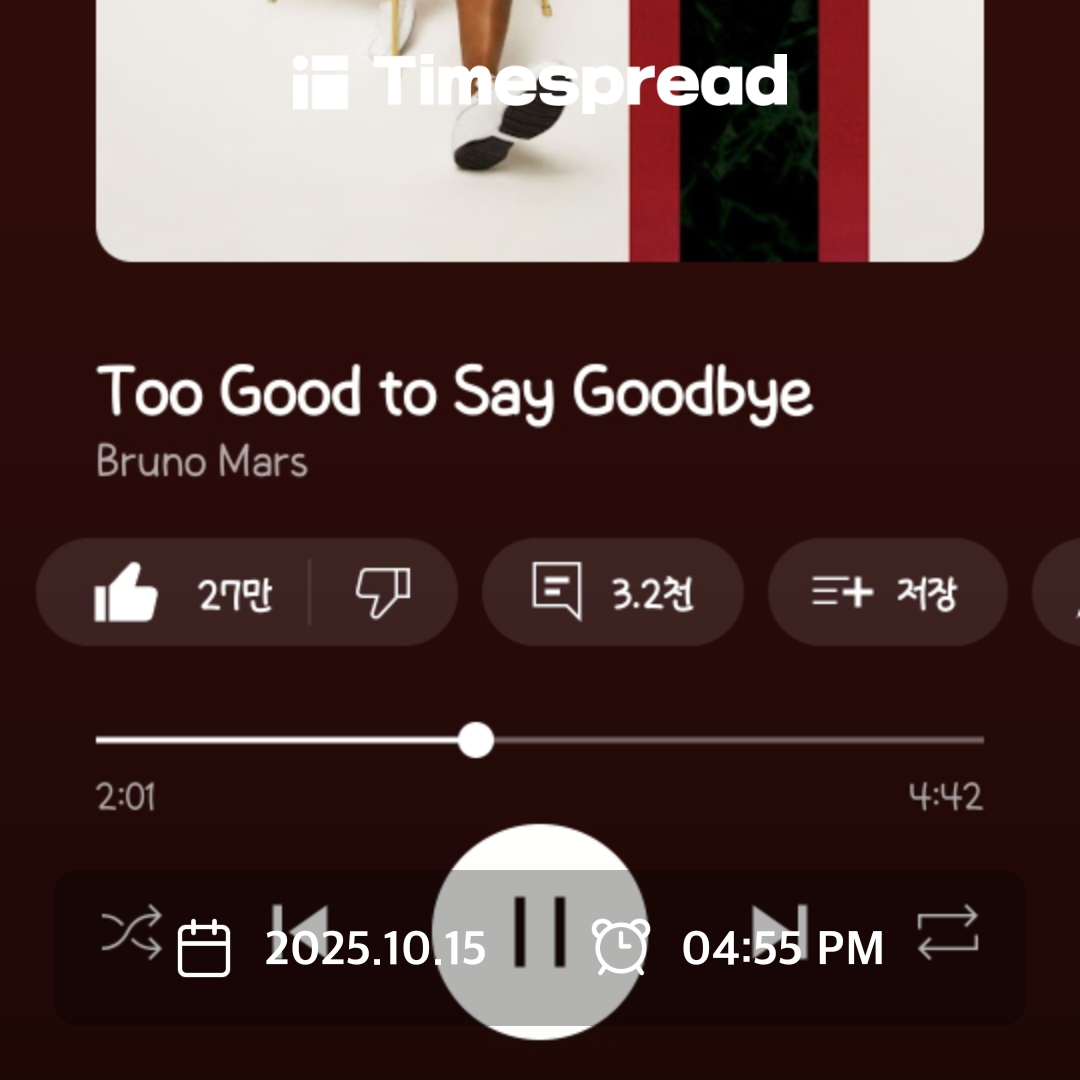Save the song with the 저장 chip
Image resolution: width=1080 pixels, height=1080 pixels.
(886, 593)
